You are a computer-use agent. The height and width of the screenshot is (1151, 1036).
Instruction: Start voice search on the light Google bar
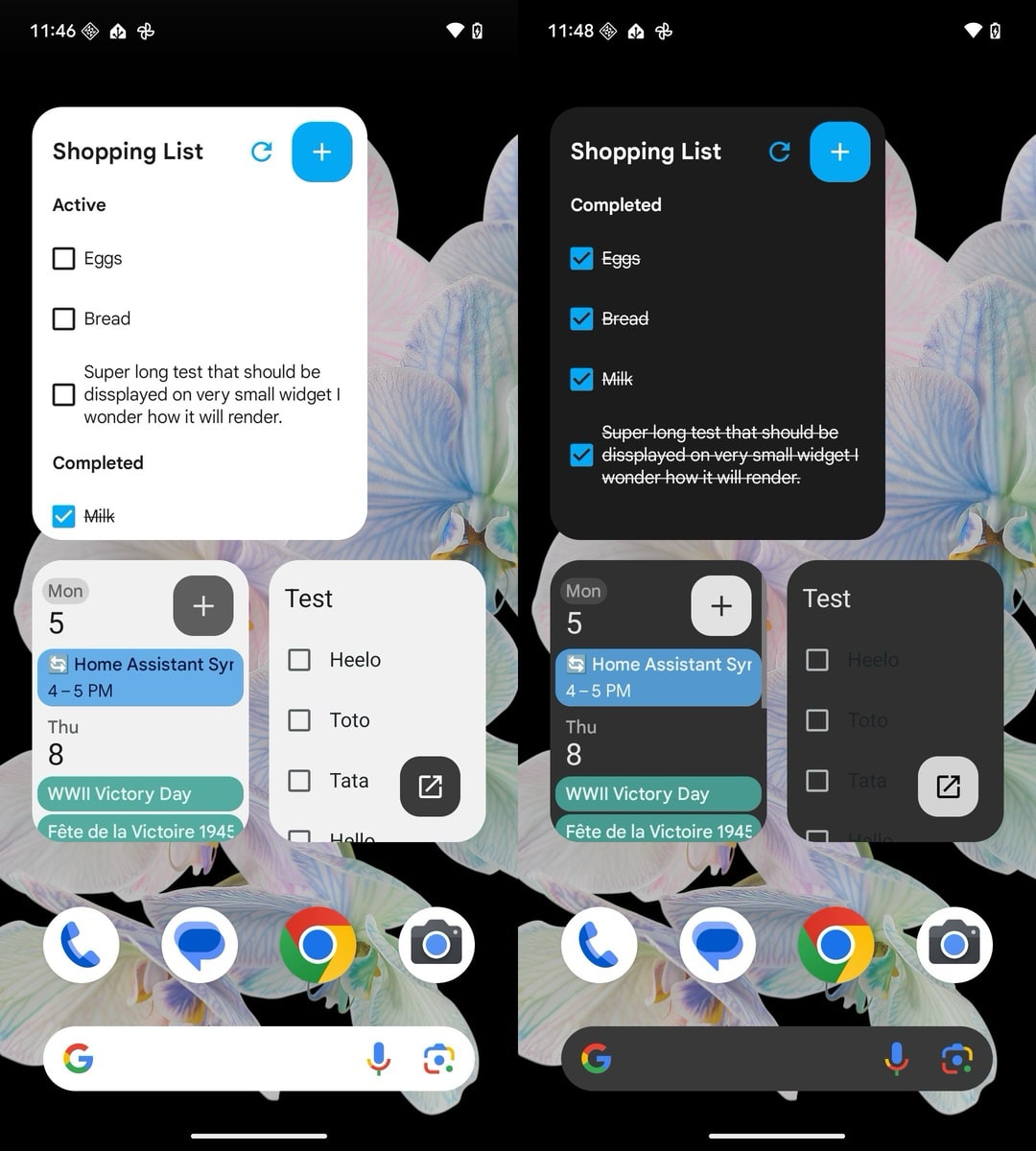[x=379, y=1059]
